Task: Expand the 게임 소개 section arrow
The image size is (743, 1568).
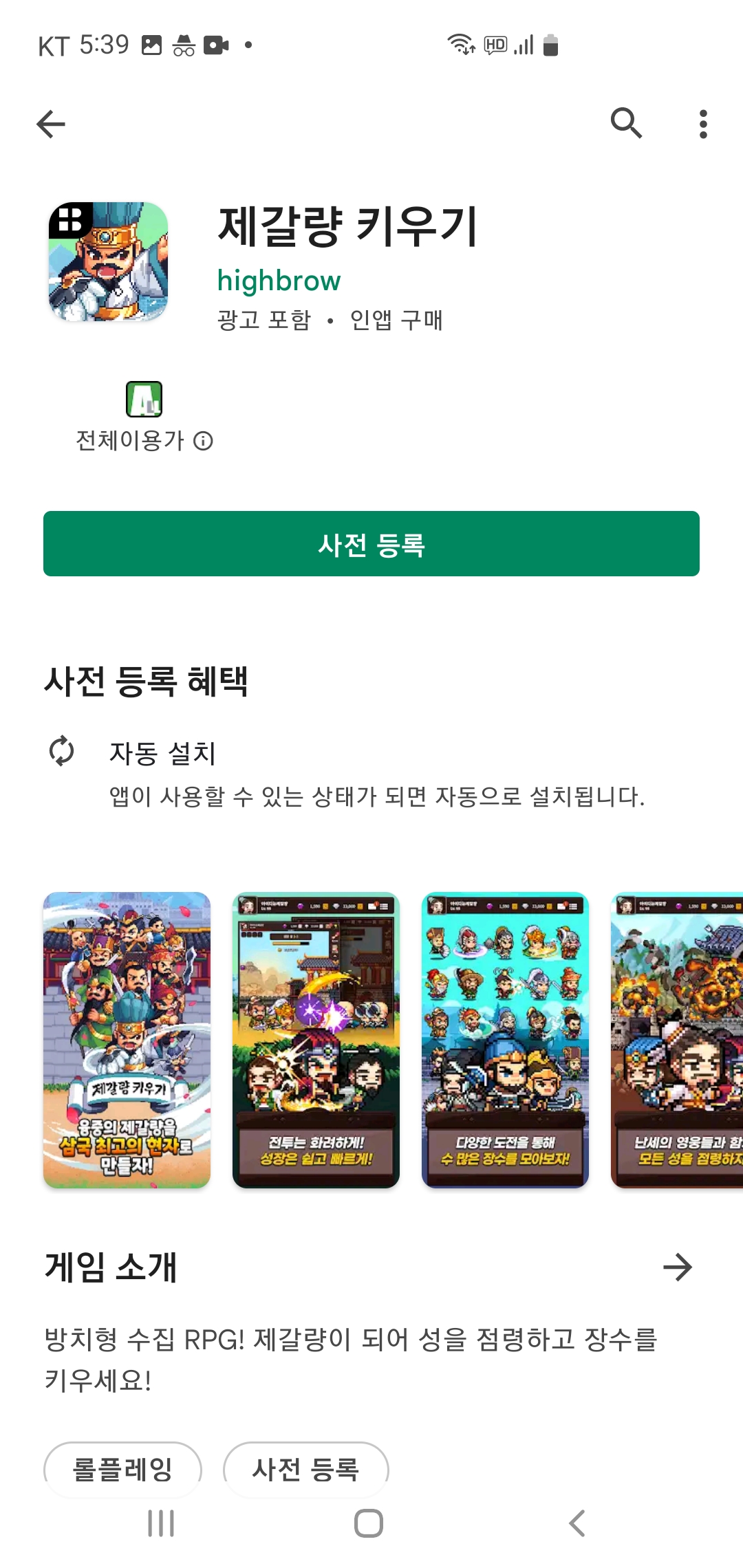Action: click(677, 1267)
